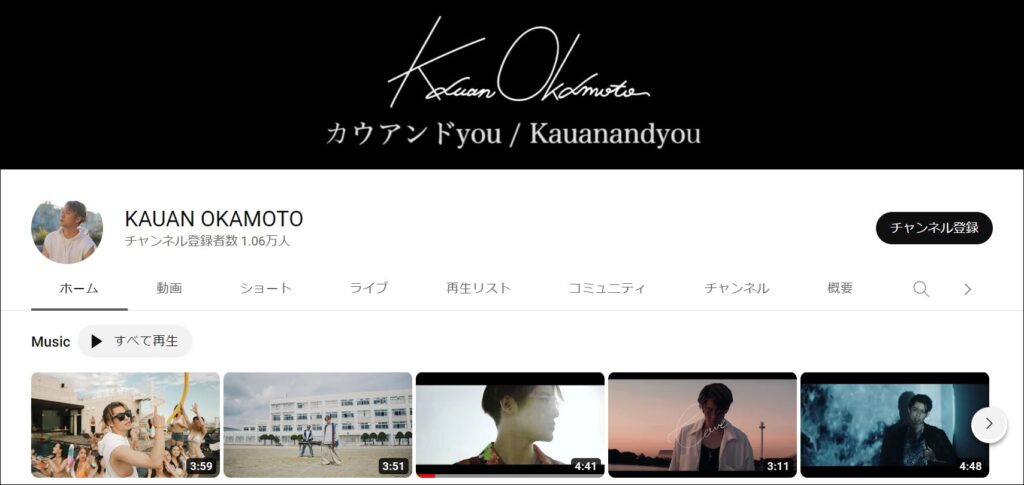This screenshot has width=1024, height=485.
Task: Show more tabs with the right arrow
Action: [x=967, y=289]
